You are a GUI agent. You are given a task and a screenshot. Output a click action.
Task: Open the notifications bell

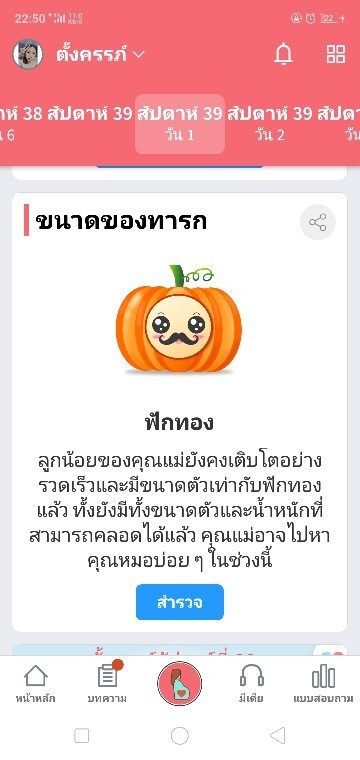[283, 54]
